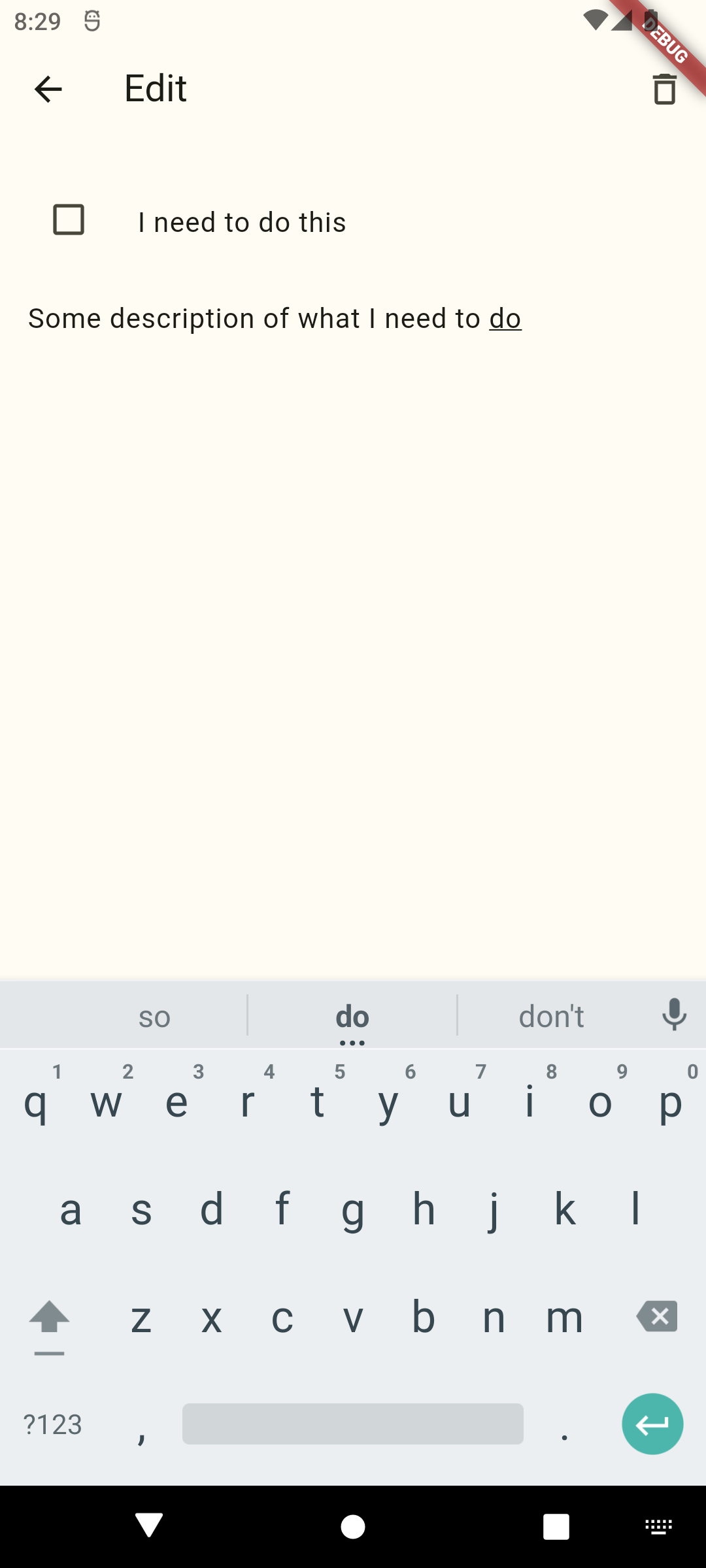
Task: Check the 'I need to do this' checkbox
Action: point(69,220)
